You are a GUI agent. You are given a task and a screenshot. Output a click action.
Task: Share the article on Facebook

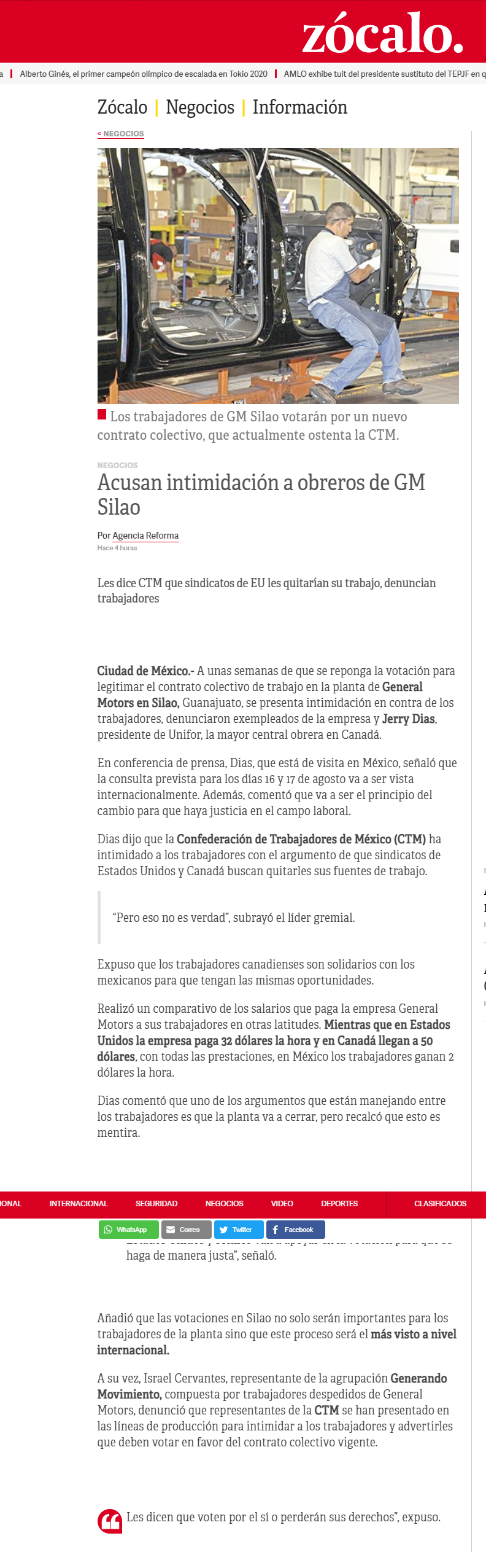click(296, 1229)
